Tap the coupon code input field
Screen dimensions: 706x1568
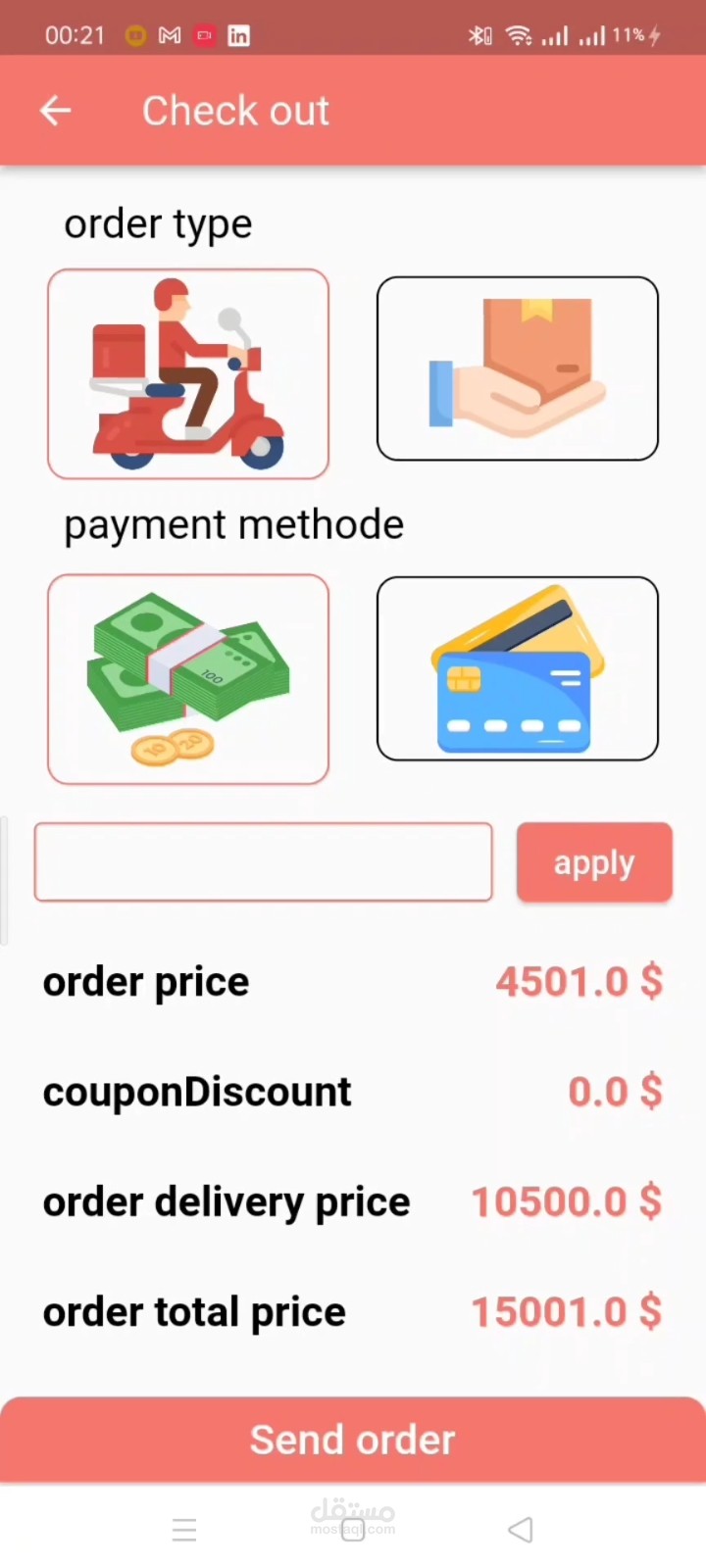263,861
